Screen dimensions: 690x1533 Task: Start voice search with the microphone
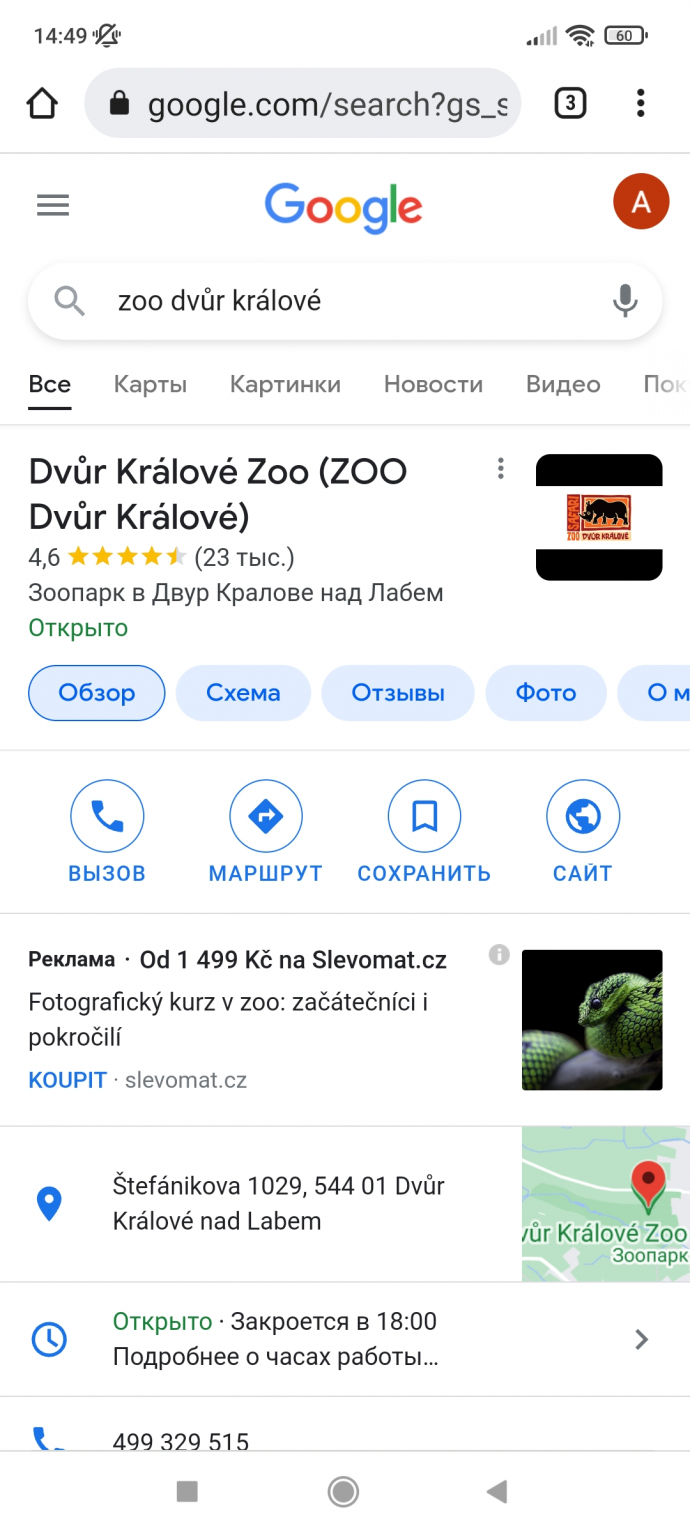625,301
